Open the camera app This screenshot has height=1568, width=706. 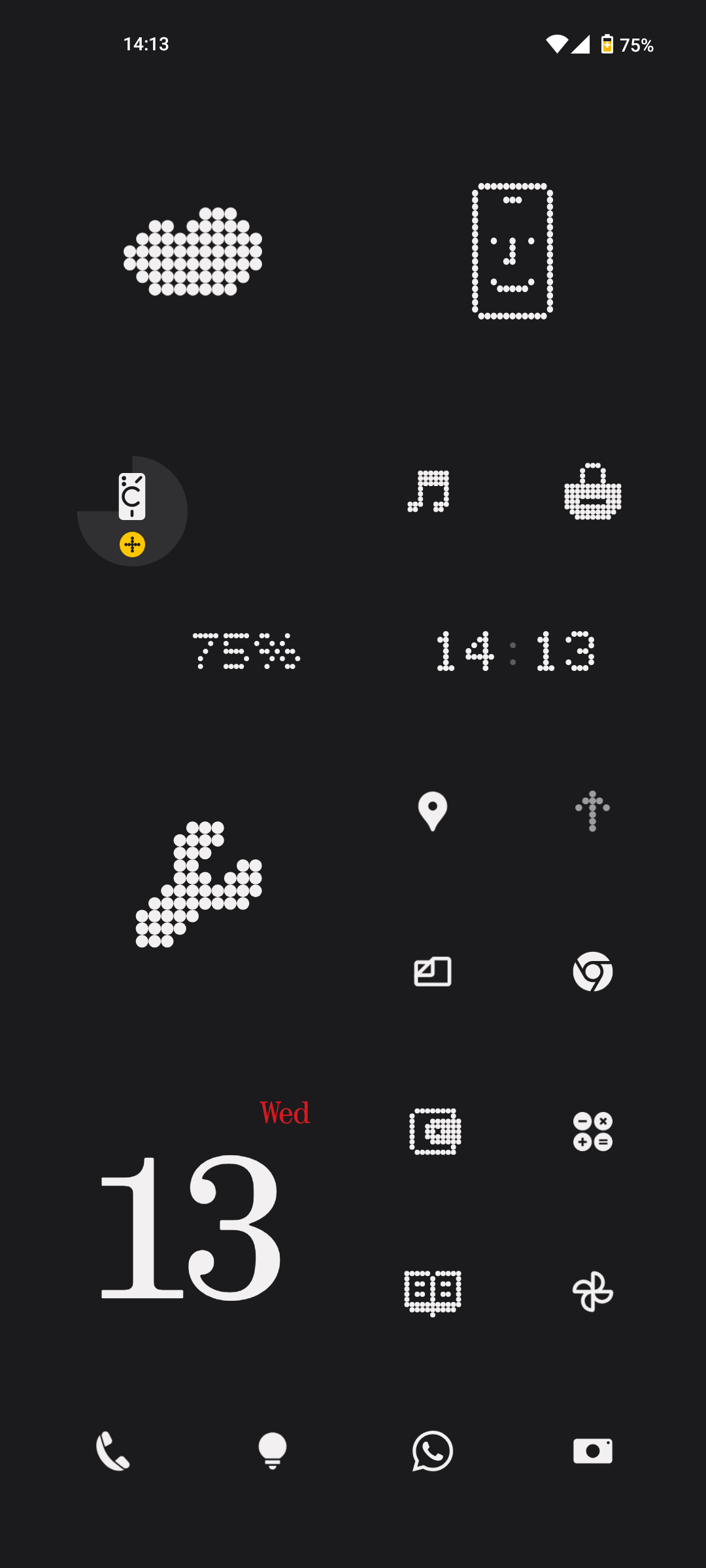pos(592,1451)
